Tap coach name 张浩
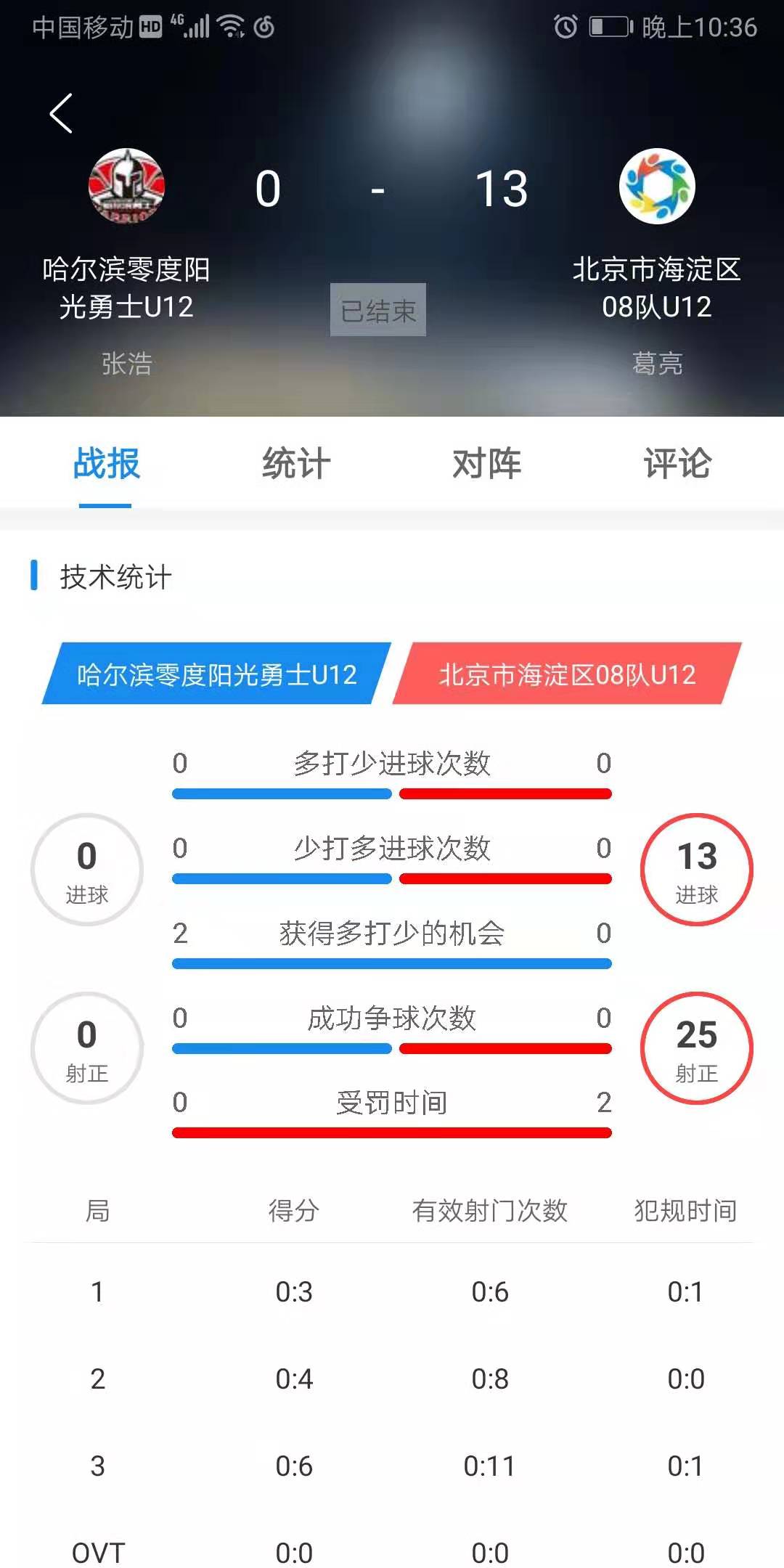784x1568 pixels. pos(127,365)
